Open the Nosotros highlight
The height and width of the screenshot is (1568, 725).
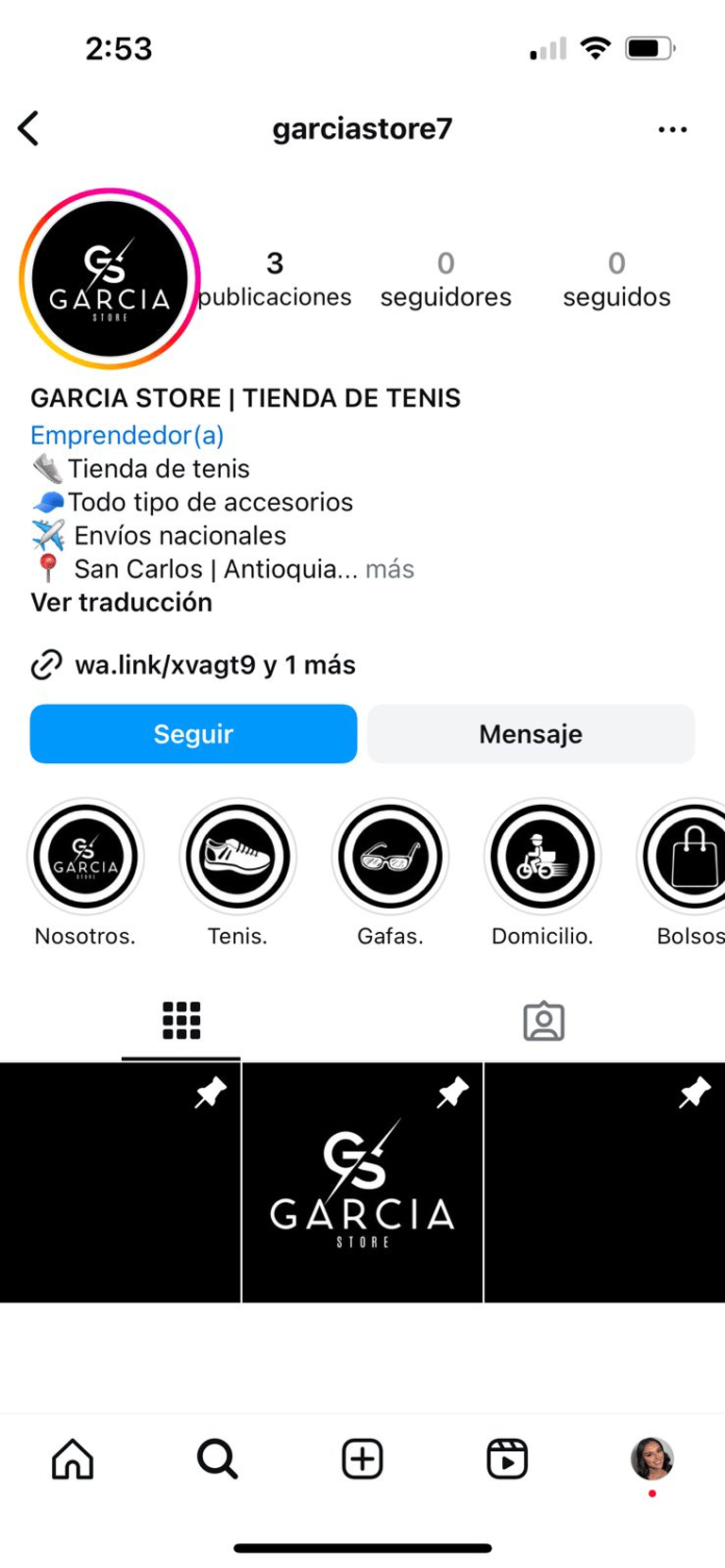coord(86,857)
